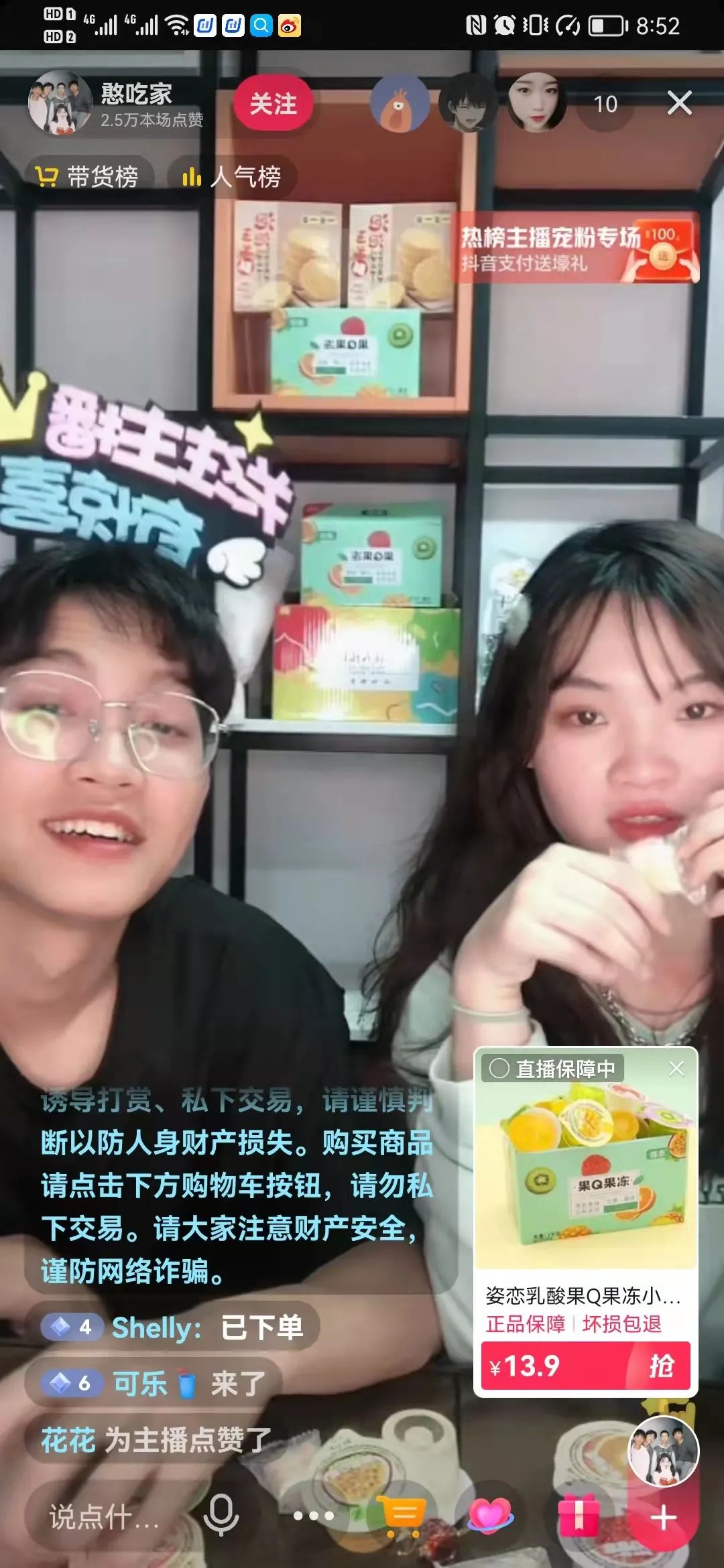The image size is (724, 1568).
Task: Follow the streamer with 关注 button
Action: tap(273, 104)
